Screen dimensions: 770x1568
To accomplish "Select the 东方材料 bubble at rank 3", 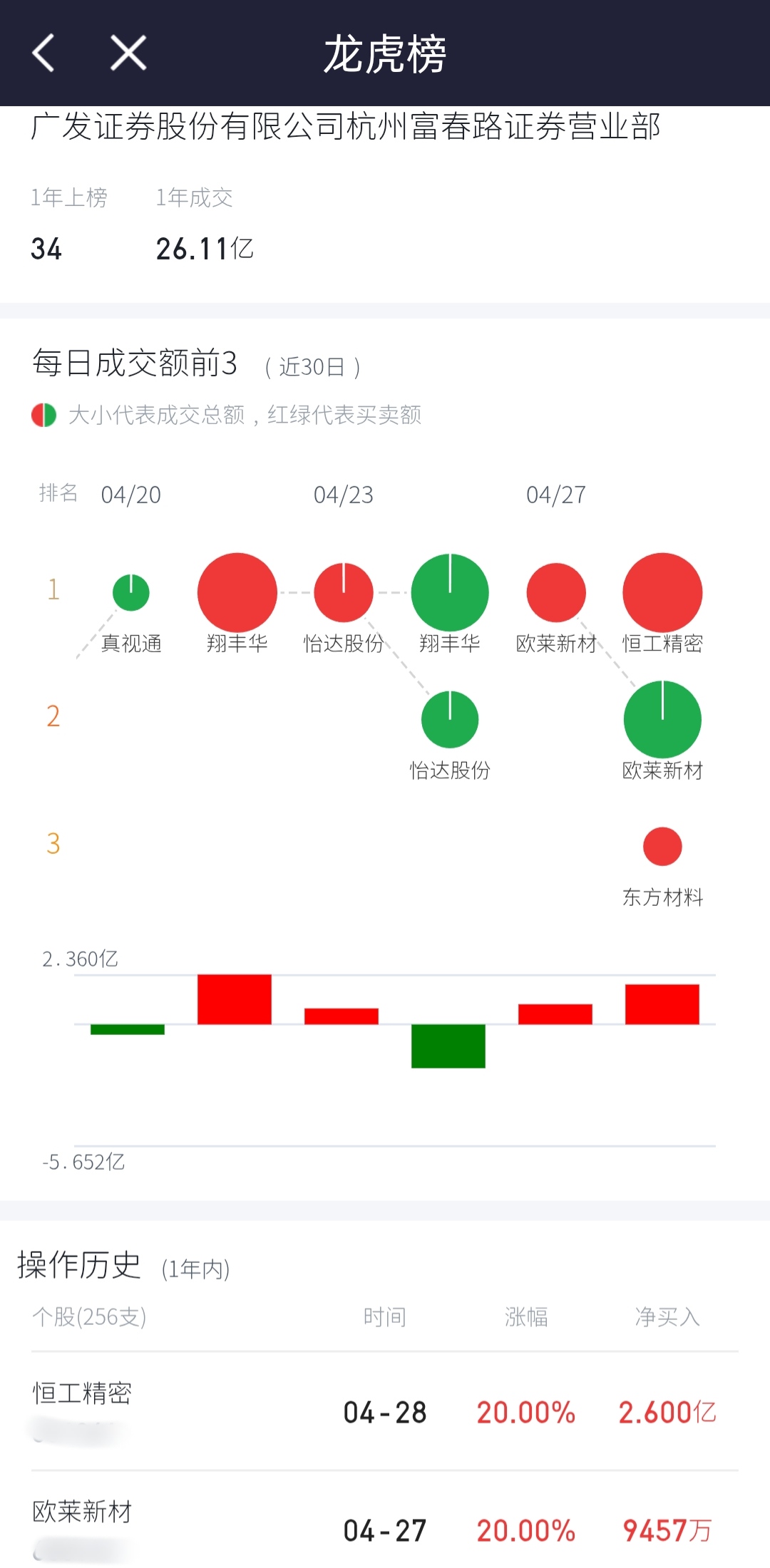I will [x=662, y=846].
